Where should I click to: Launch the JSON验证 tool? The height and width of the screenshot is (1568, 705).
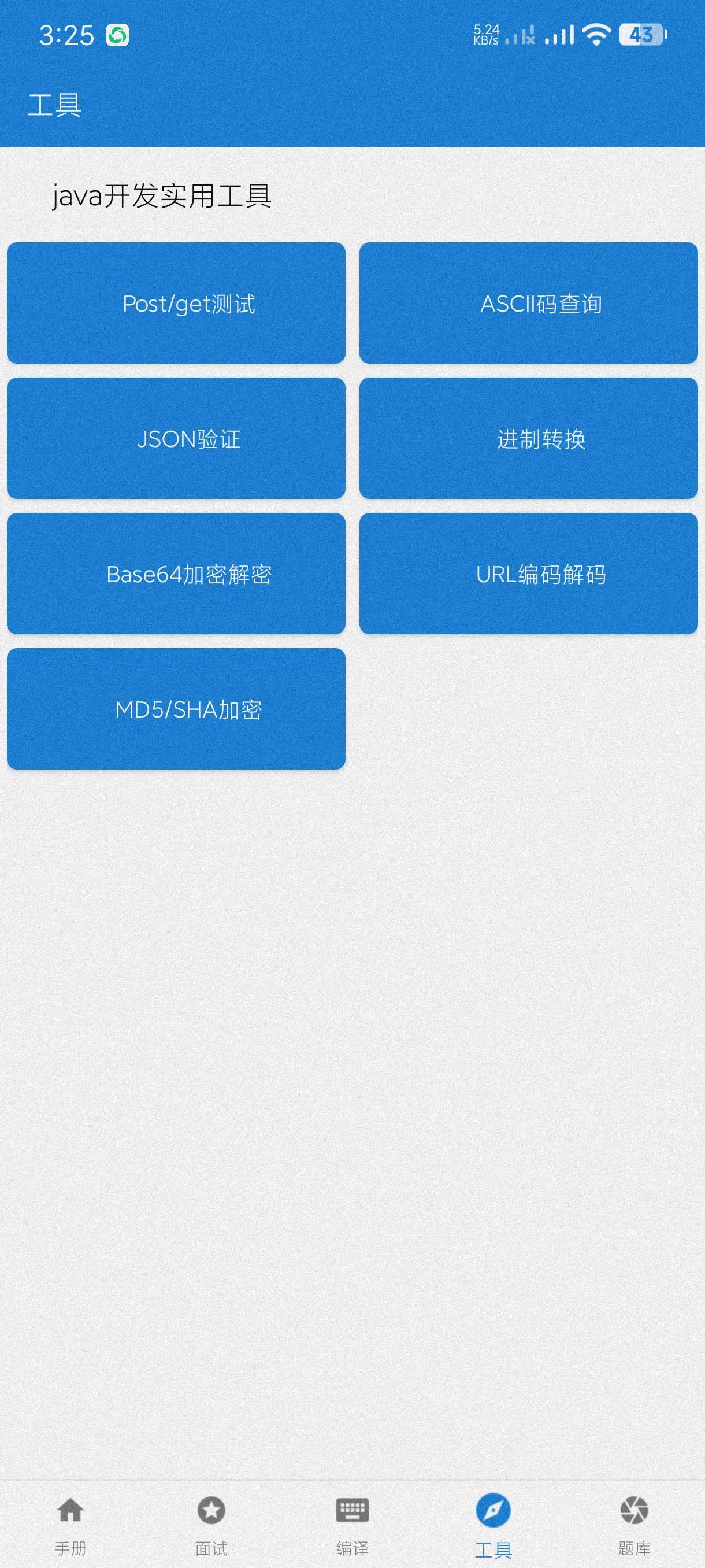176,438
